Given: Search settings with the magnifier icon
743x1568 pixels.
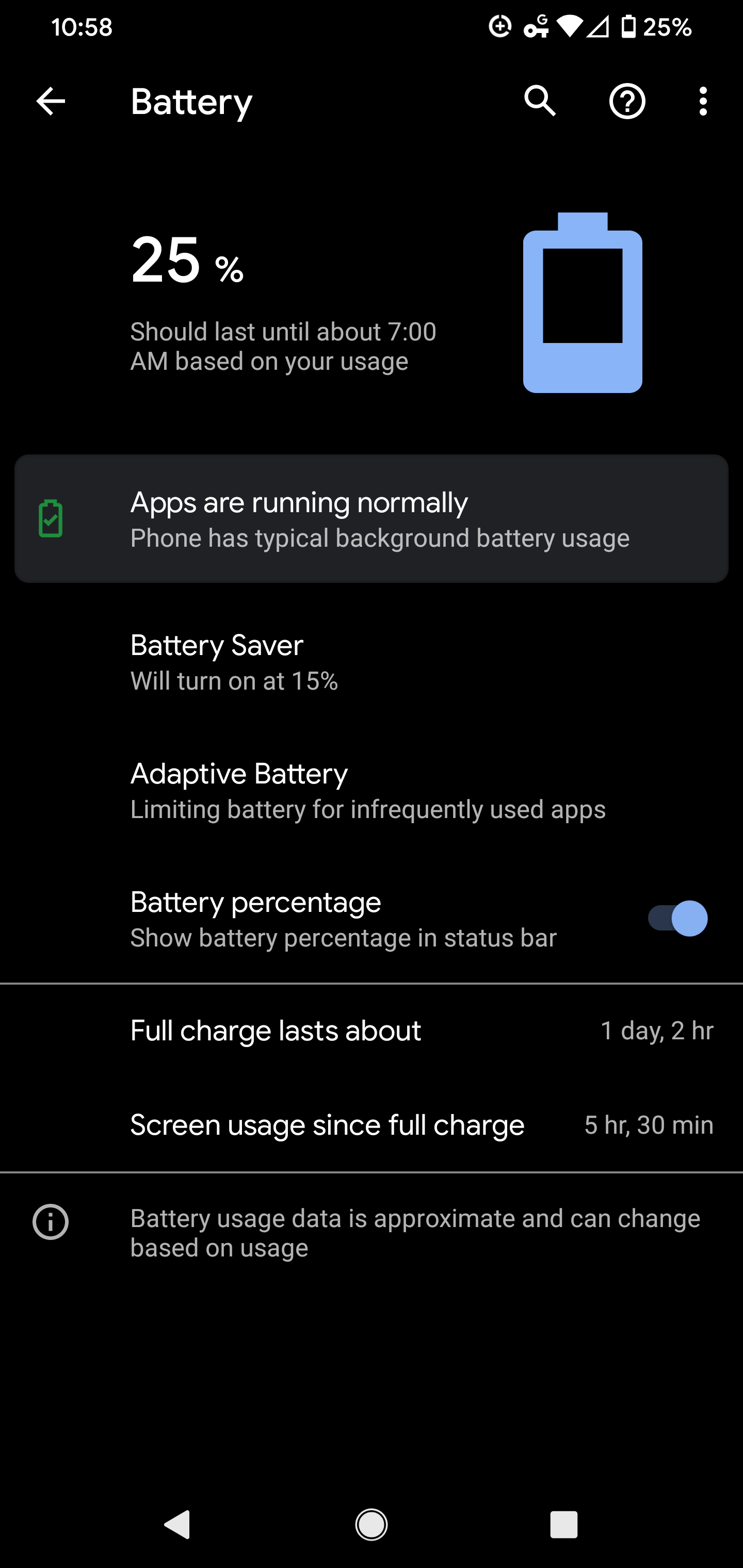Looking at the screenshot, I should [540, 101].
